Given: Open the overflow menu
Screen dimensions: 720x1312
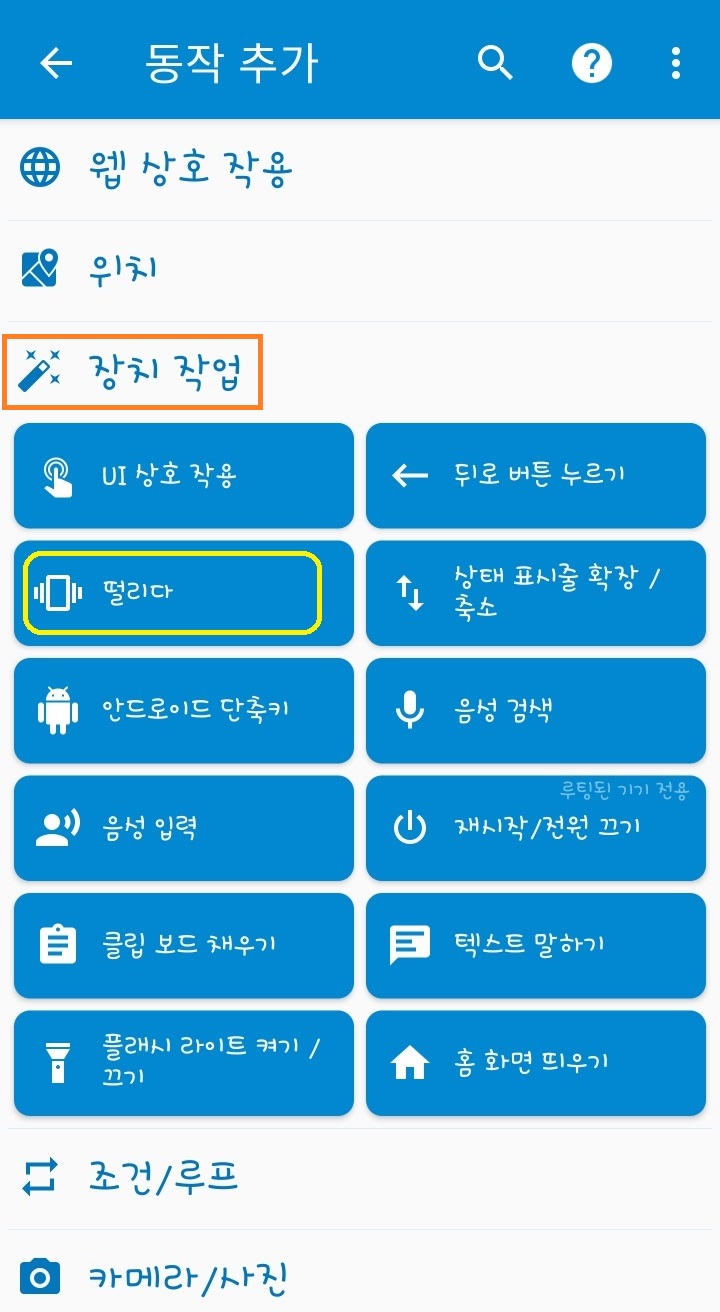Looking at the screenshot, I should click(x=676, y=63).
